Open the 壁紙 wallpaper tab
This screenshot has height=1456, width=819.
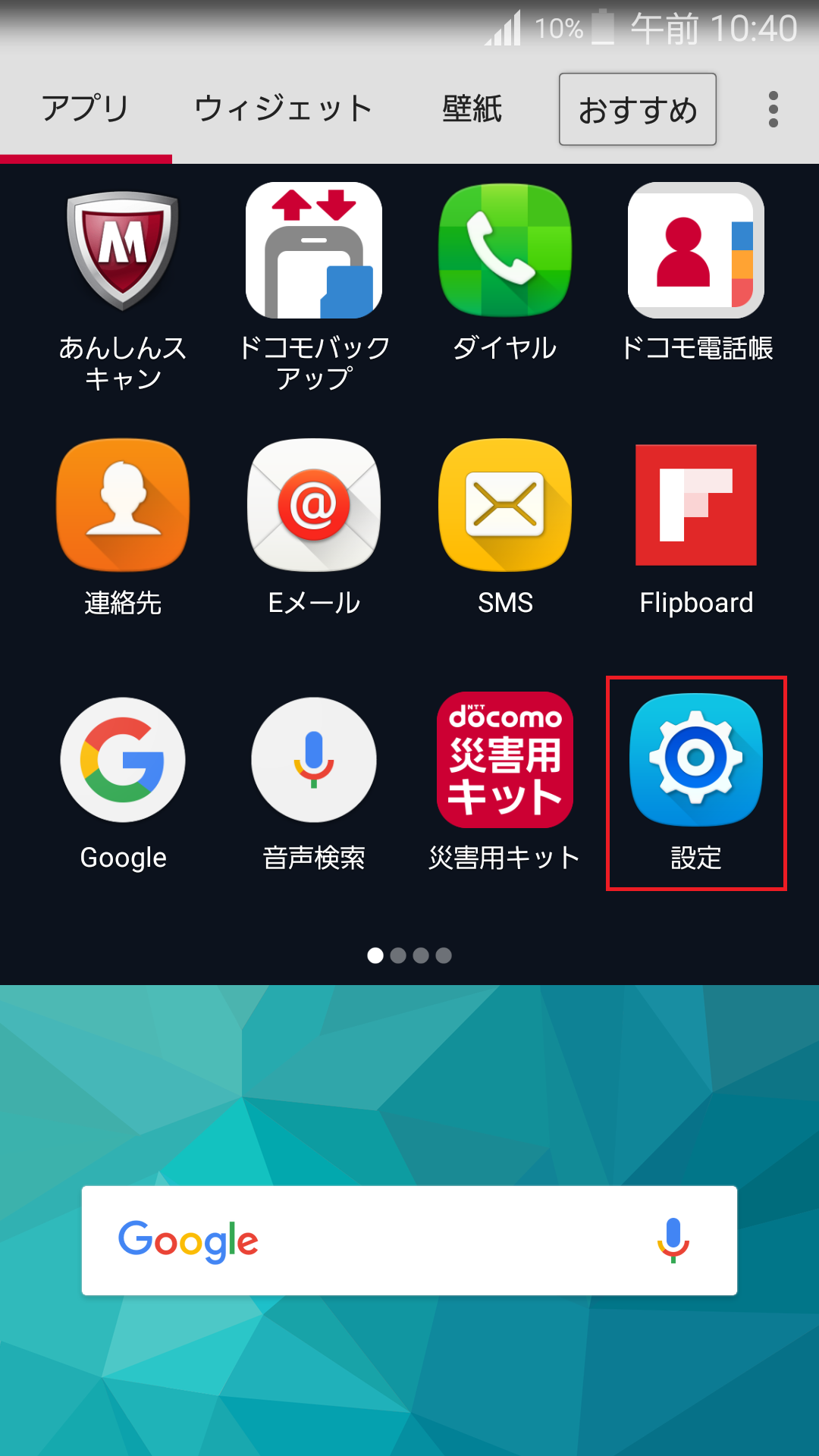[472, 108]
